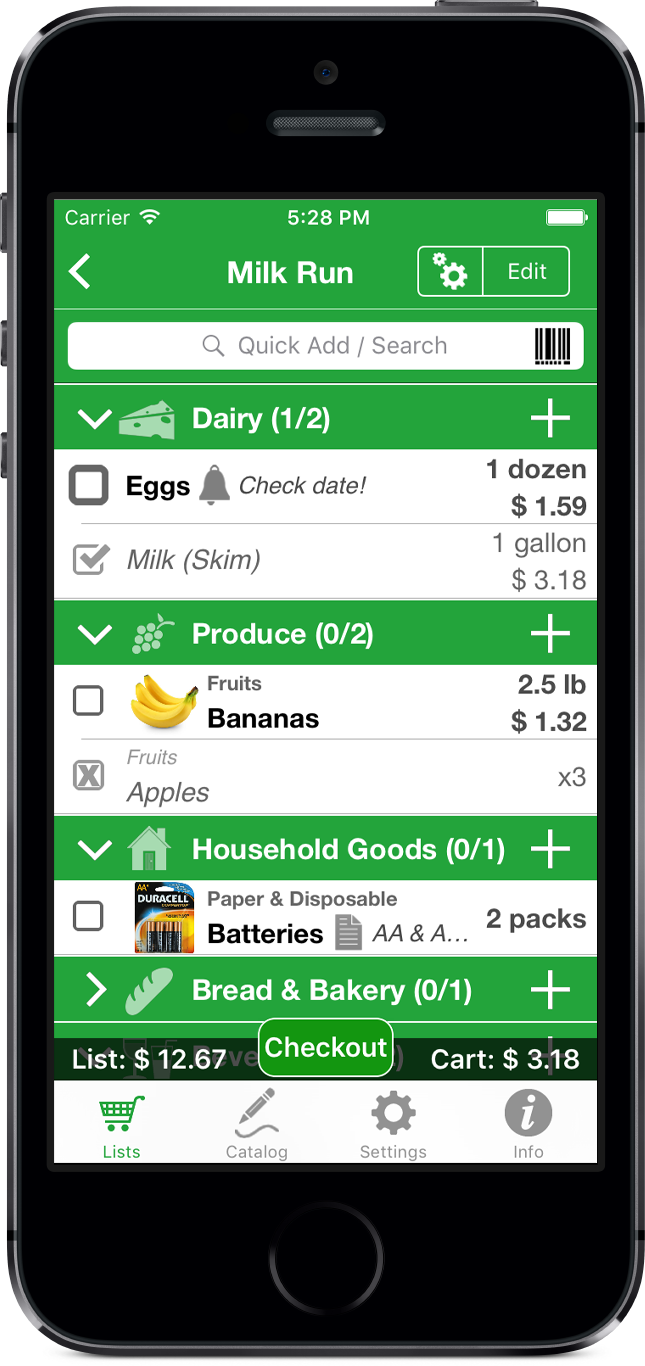Tap the Edit button
The height and width of the screenshot is (1366, 645).
click(x=527, y=272)
